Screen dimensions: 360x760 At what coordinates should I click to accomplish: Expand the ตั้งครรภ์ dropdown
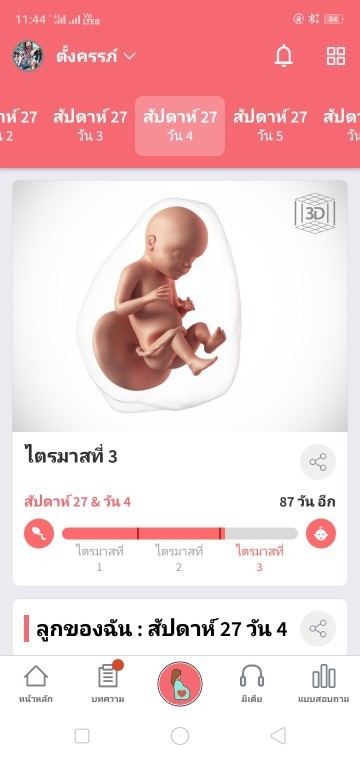[96, 56]
